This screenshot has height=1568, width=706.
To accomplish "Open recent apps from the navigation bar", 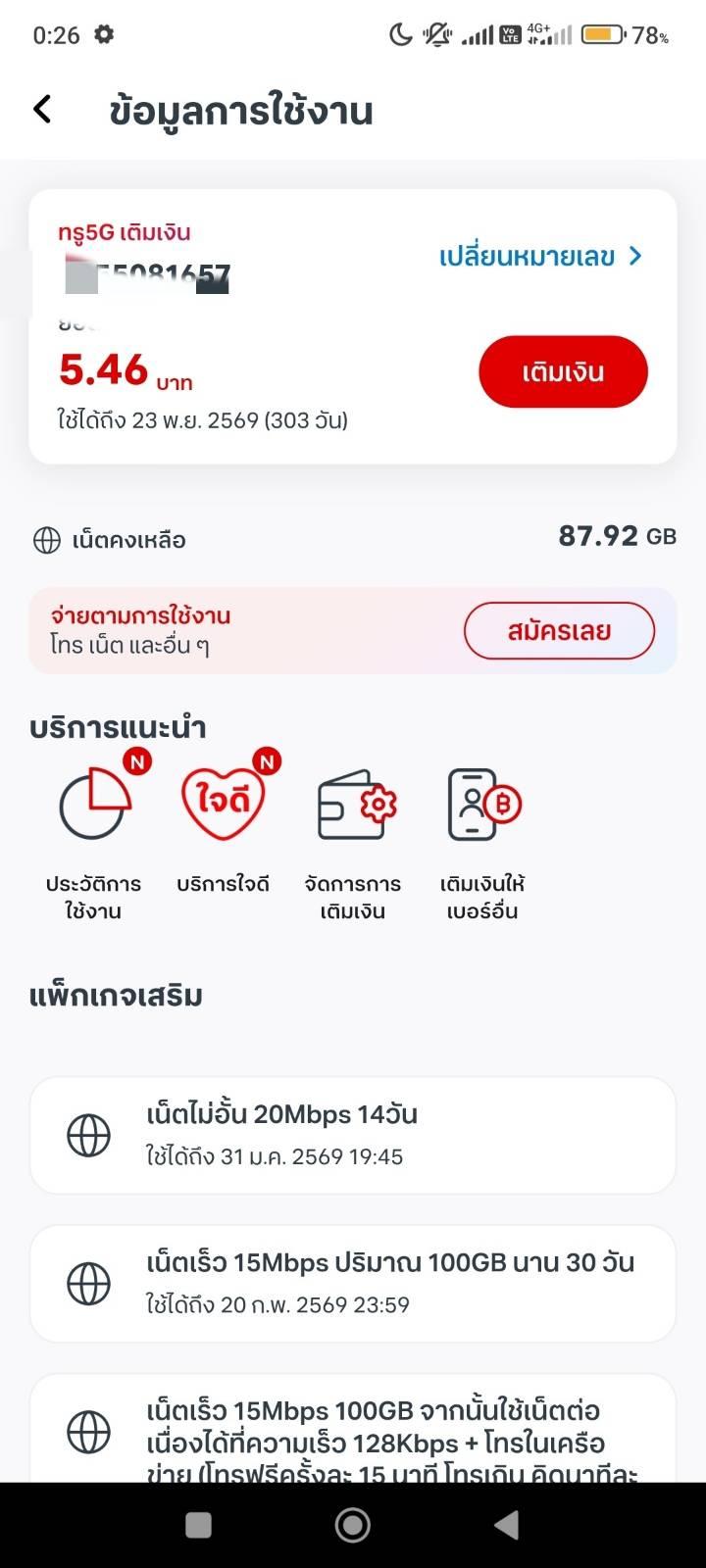I will 199,1525.
